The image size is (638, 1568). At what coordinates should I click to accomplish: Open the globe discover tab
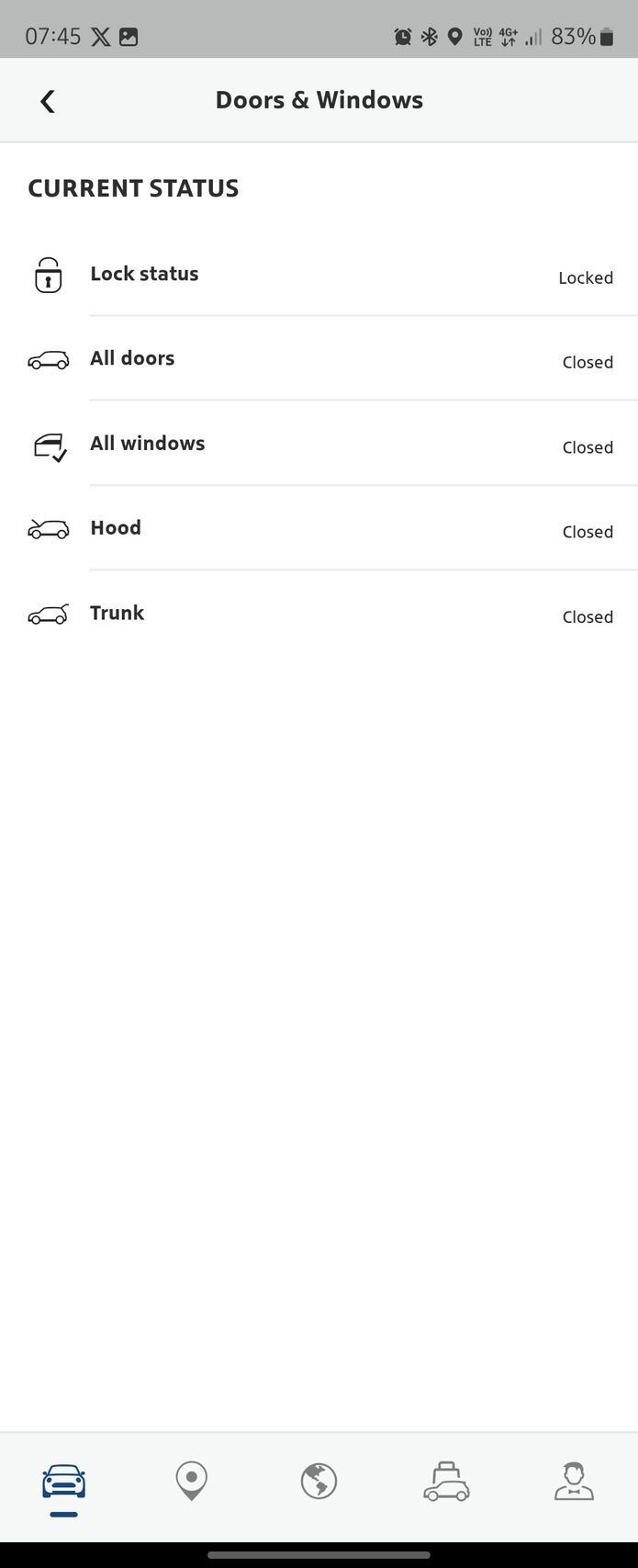[x=319, y=1482]
